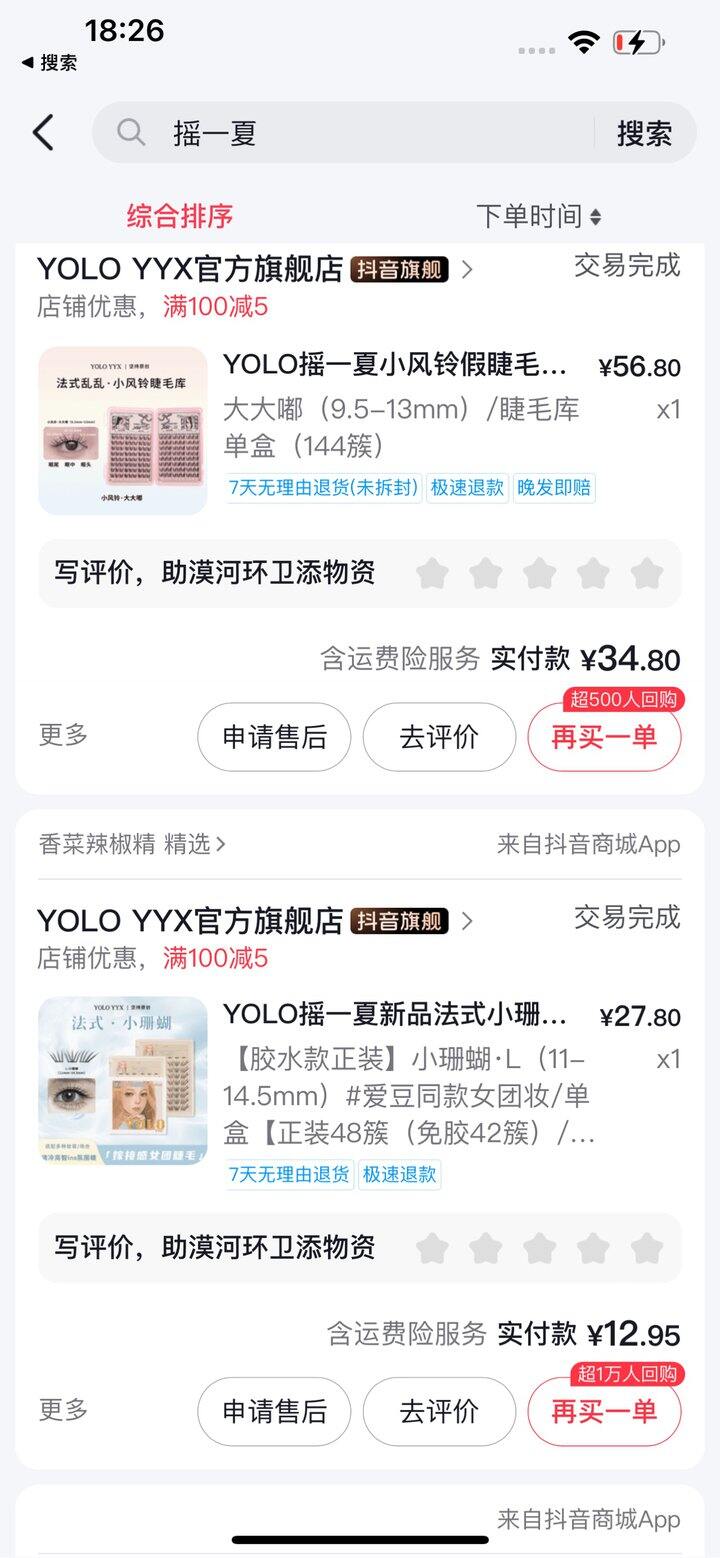
Task: Tap 交易完成 status on first order
Action: (626, 267)
